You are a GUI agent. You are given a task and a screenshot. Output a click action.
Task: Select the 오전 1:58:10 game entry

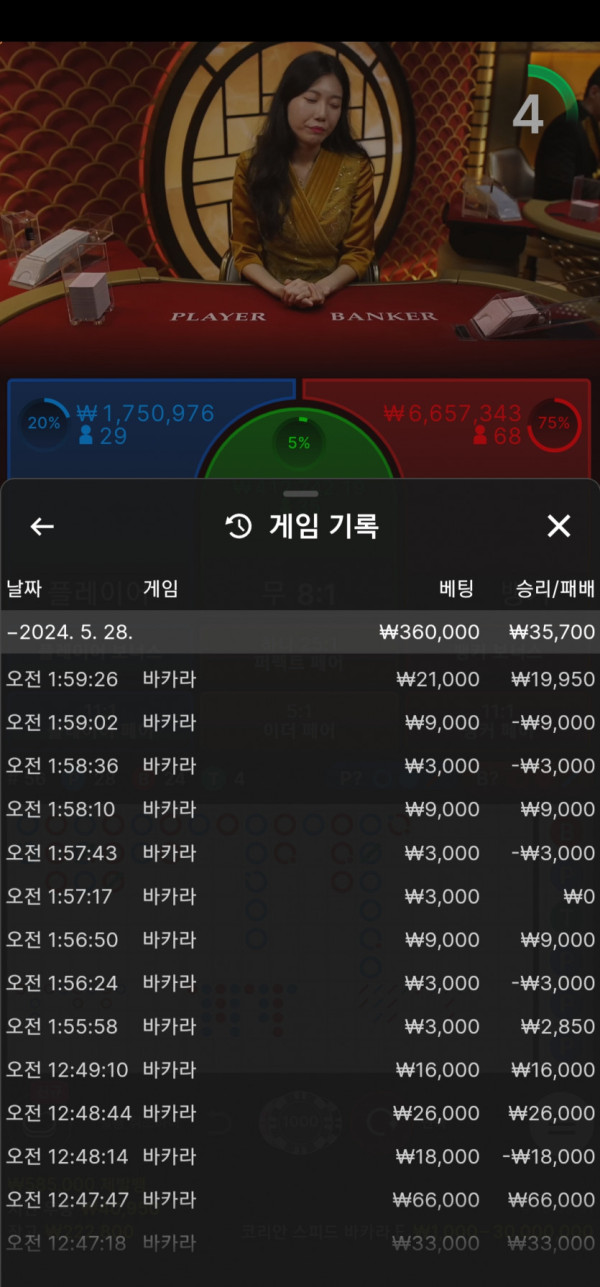[x=300, y=810]
